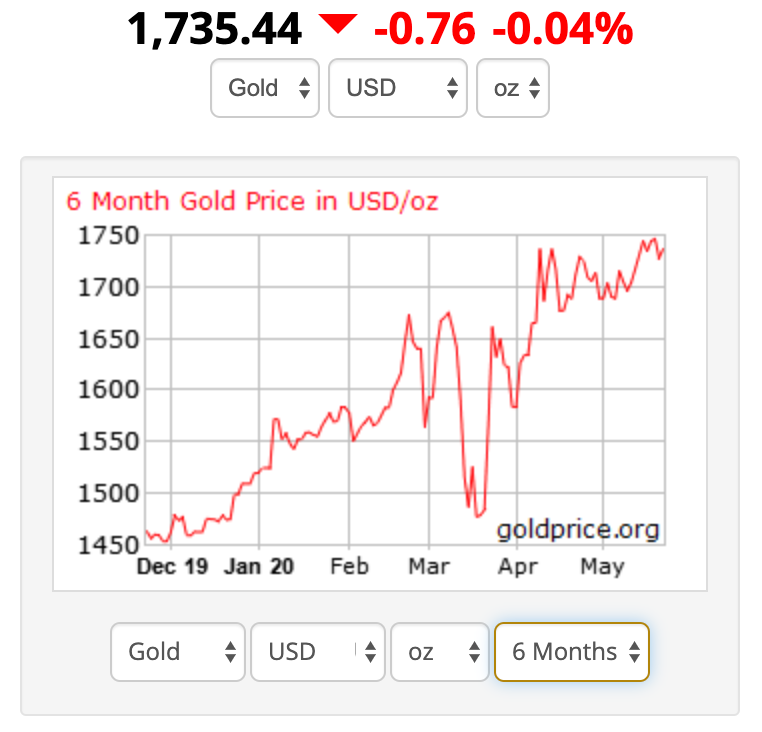Expand the top oz unit picker
Screen dimensions: 762x732
point(513,88)
